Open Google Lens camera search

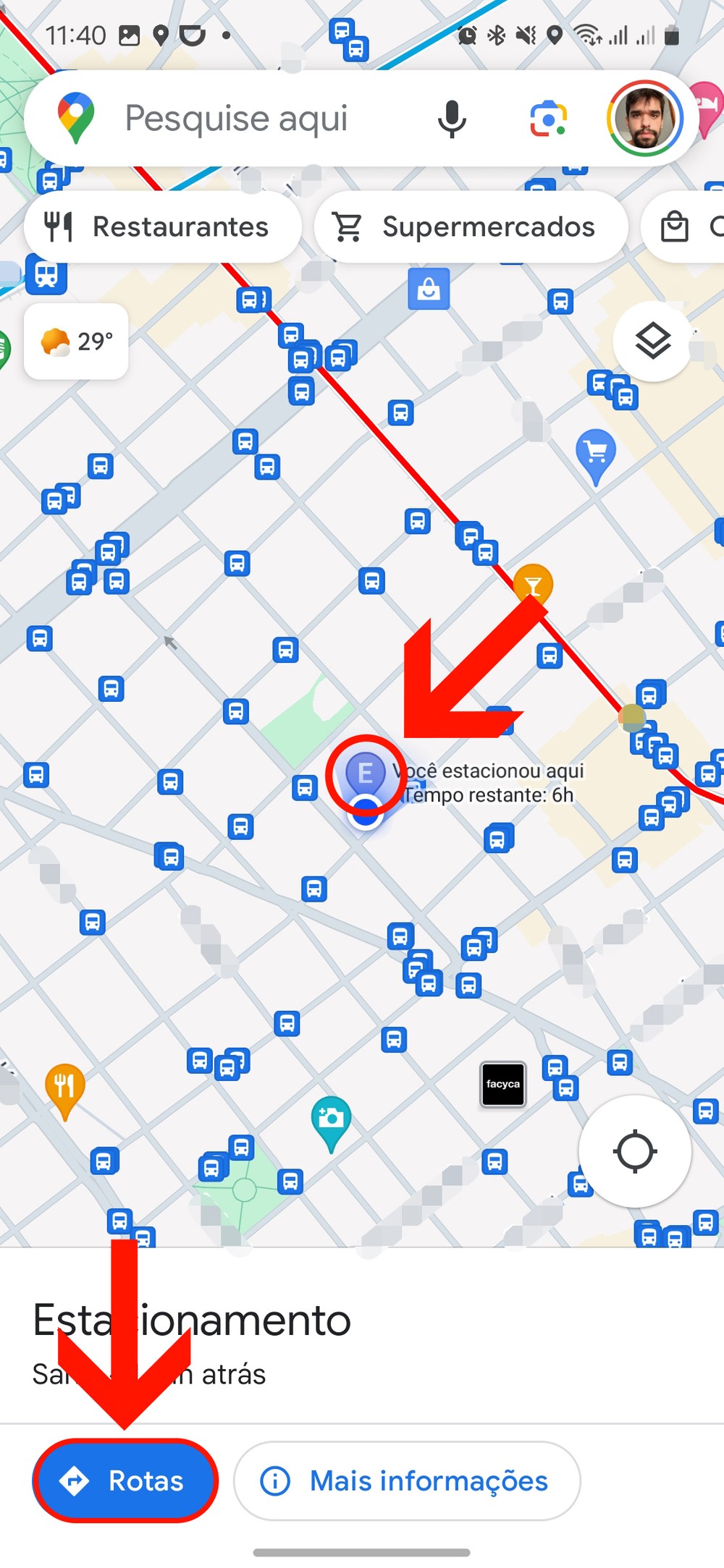click(x=548, y=119)
